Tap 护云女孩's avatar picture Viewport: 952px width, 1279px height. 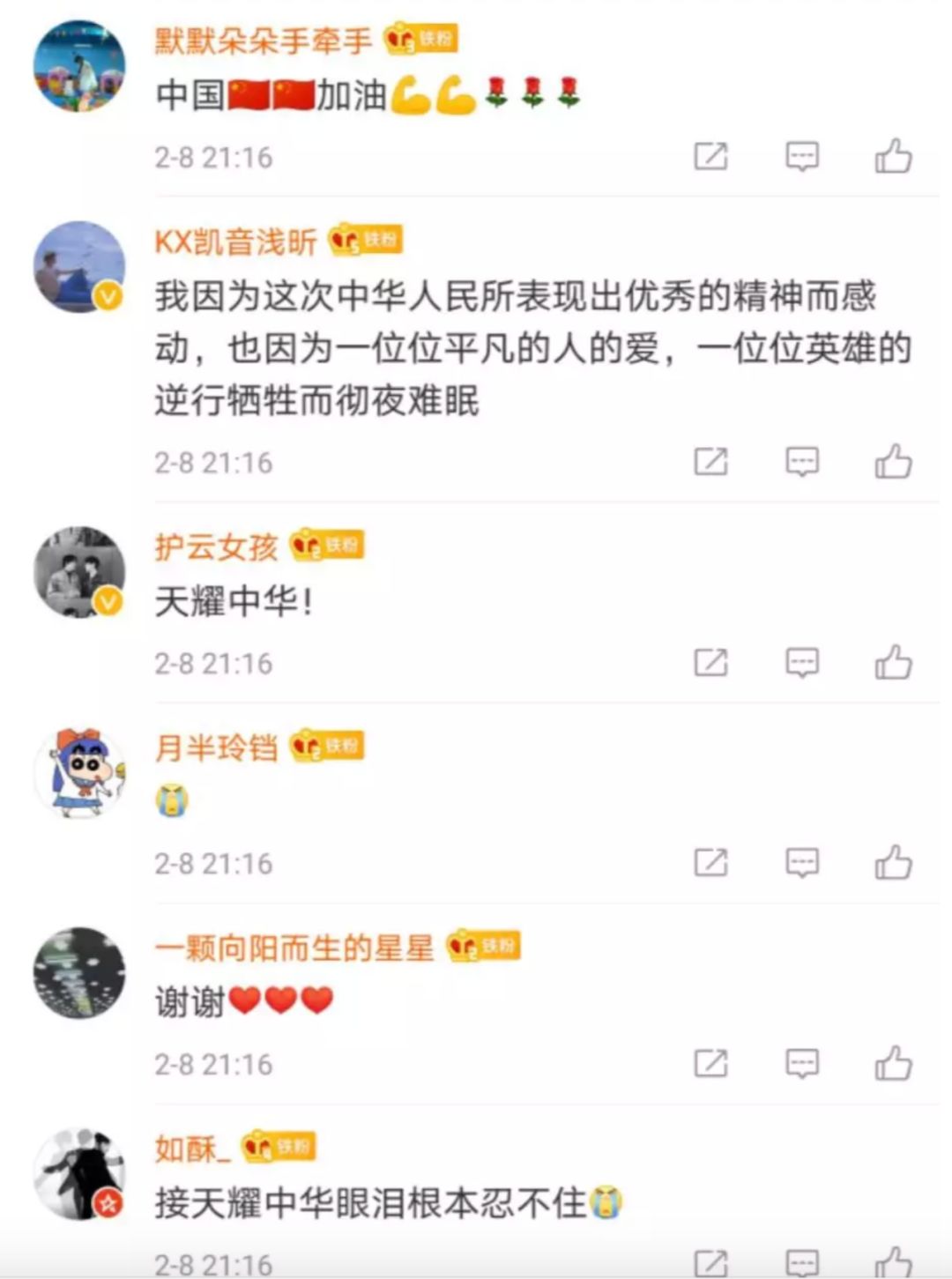pyautogui.click(x=79, y=572)
